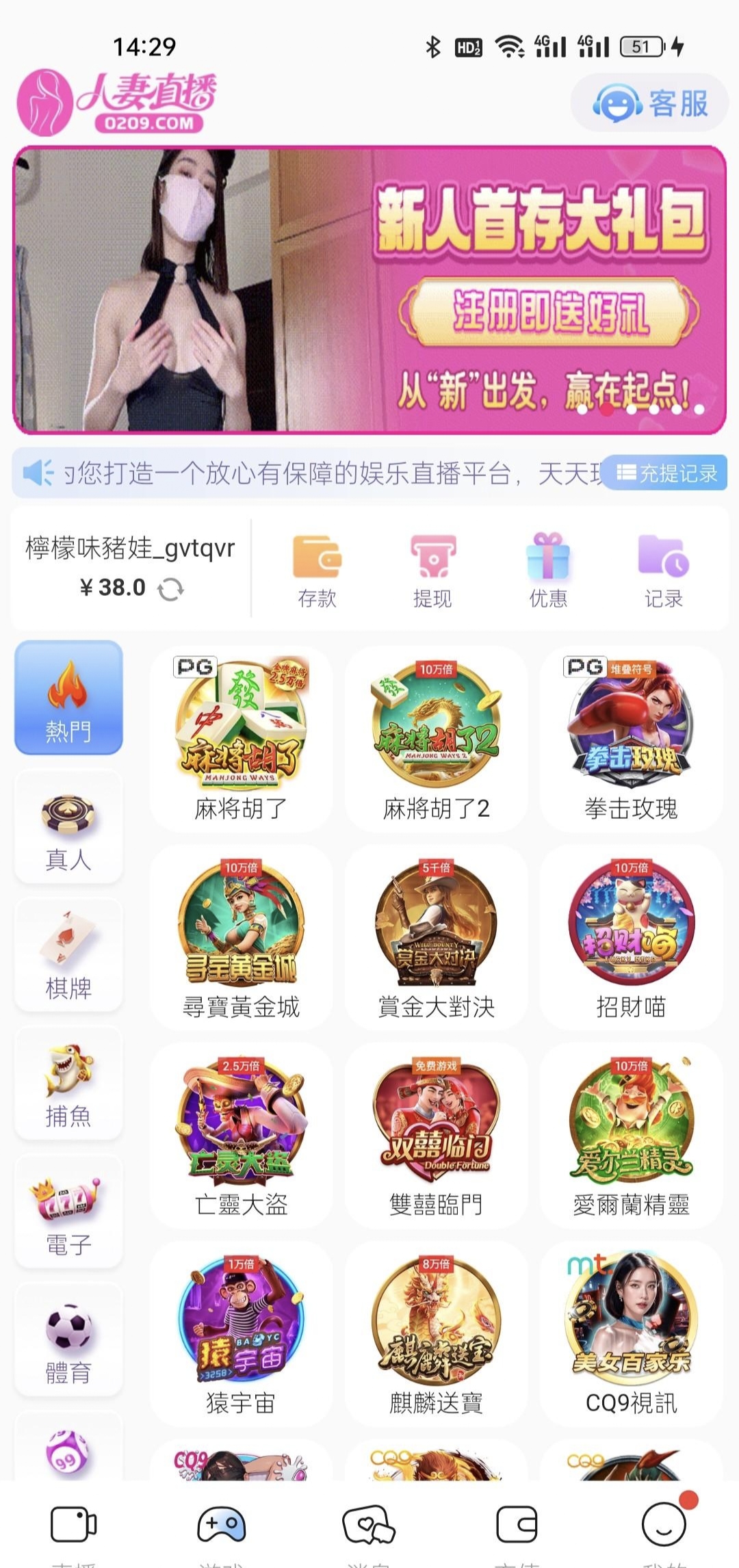This screenshot has width=739, height=1568.
Task: Select the 真人 category
Action: [x=68, y=826]
